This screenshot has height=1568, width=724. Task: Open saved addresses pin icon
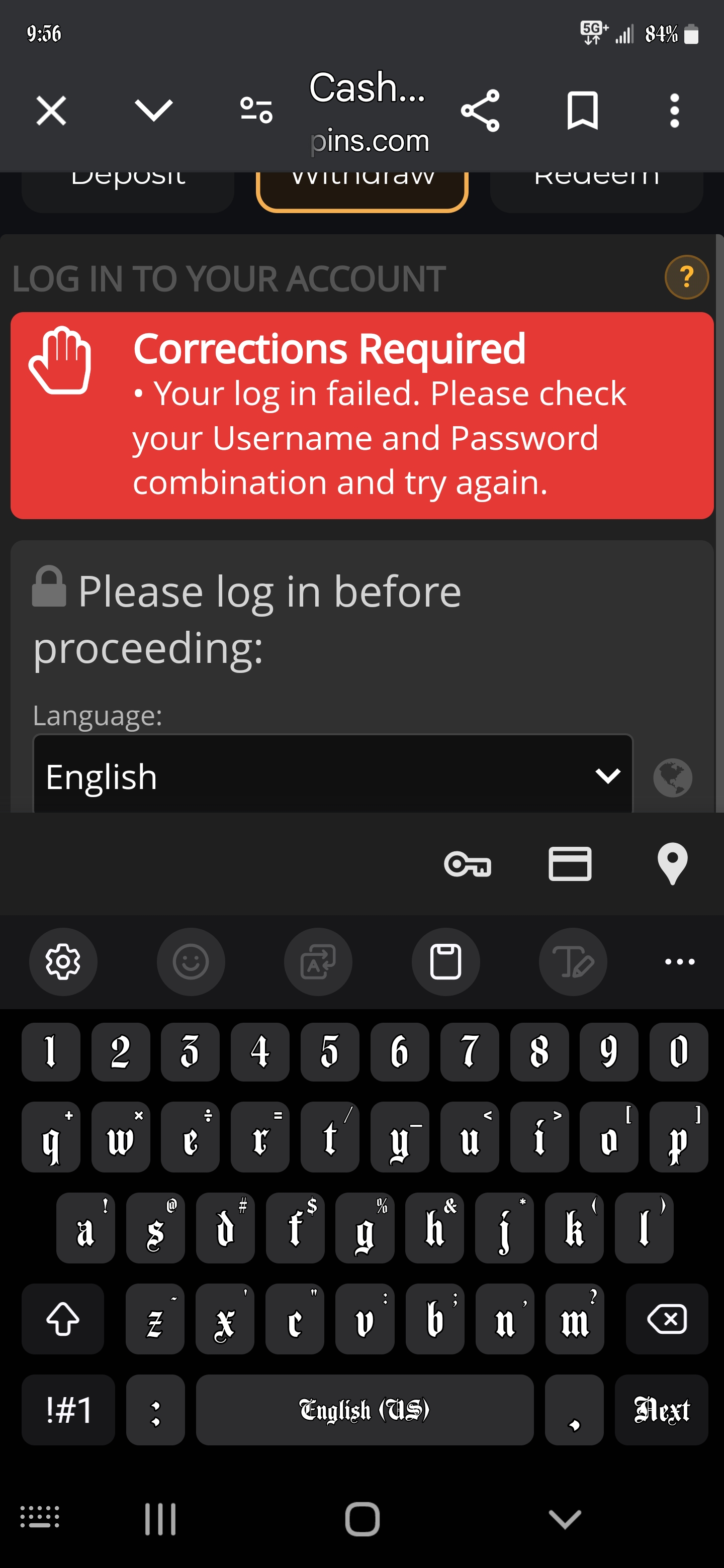click(x=672, y=864)
